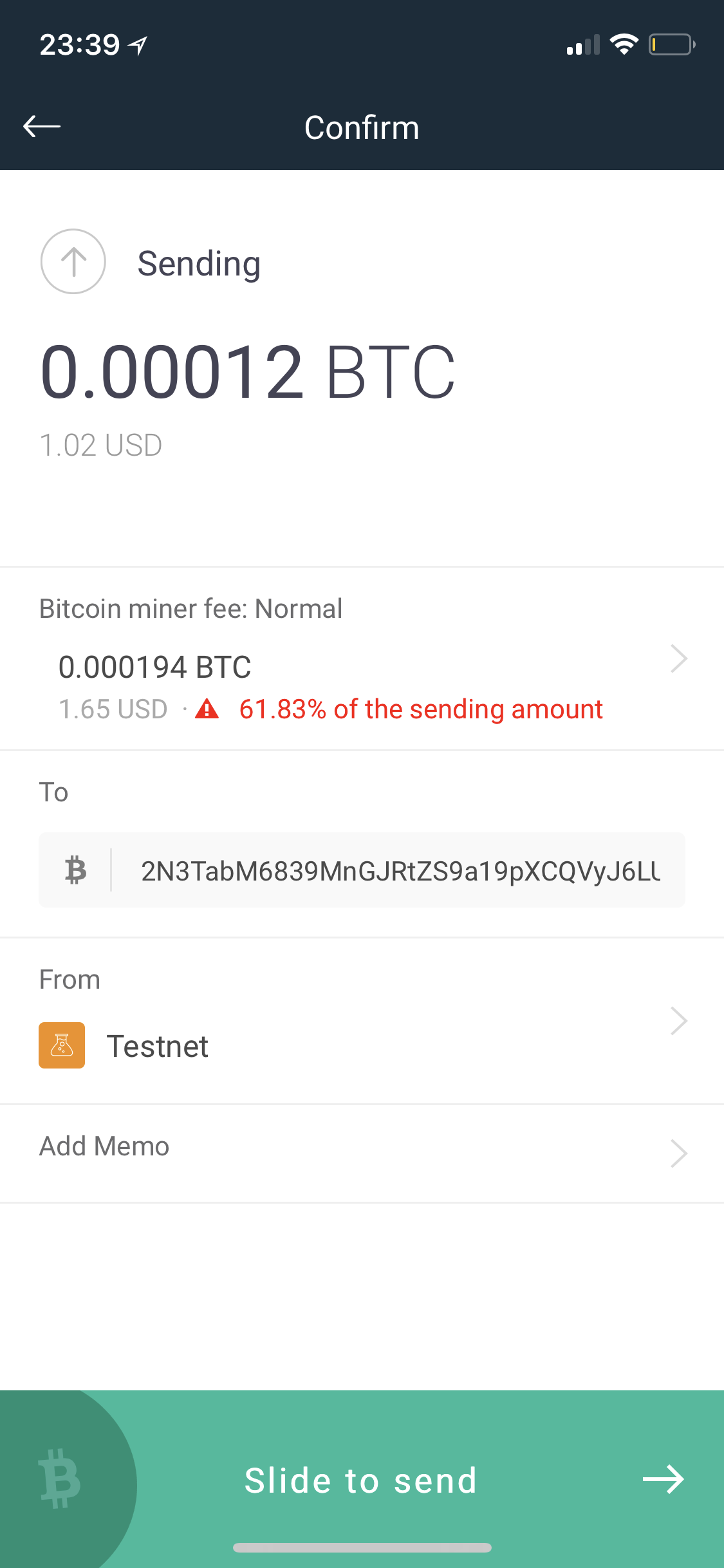Click the fee warning percentage text
The width and height of the screenshot is (724, 1568).
click(421, 709)
